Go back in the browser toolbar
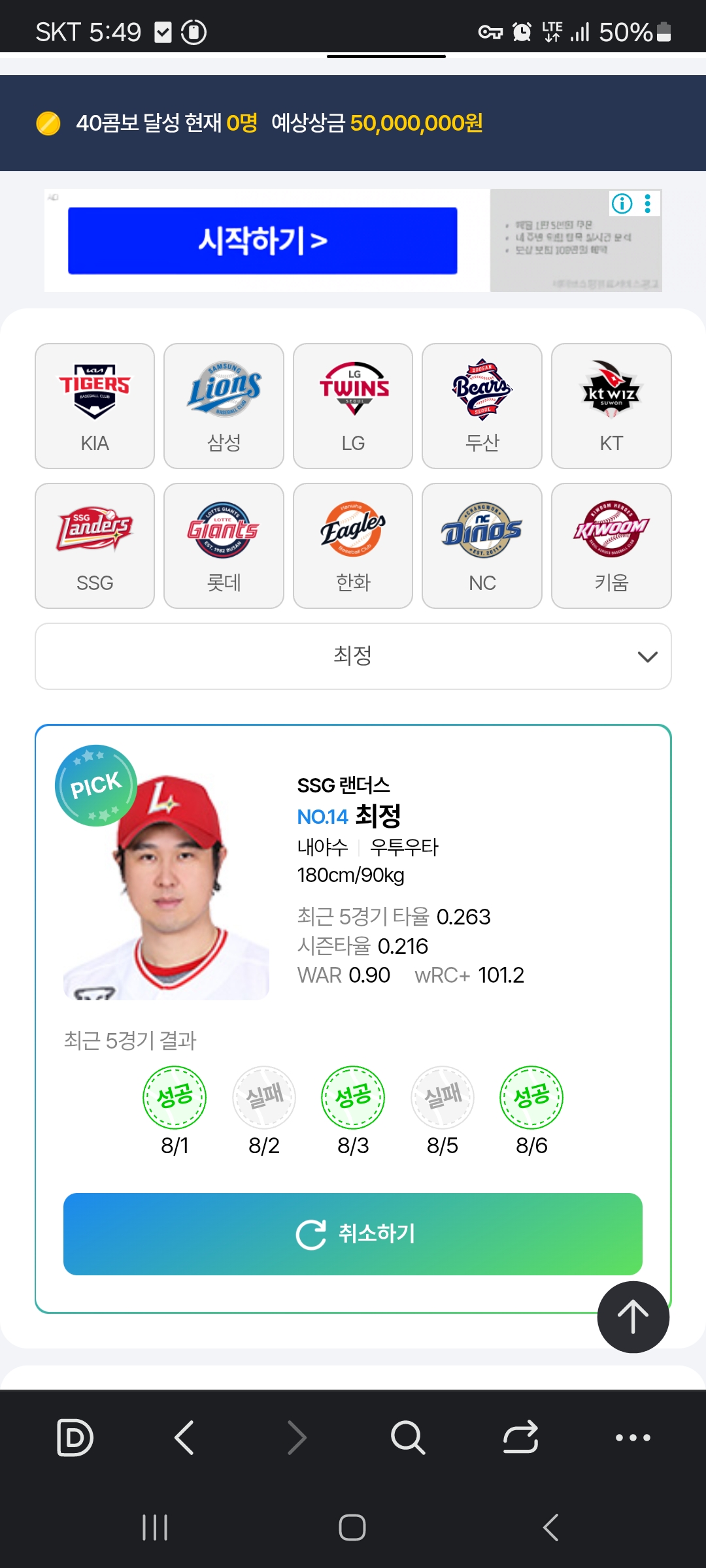This screenshot has width=706, height=1568. [184, 1437]
